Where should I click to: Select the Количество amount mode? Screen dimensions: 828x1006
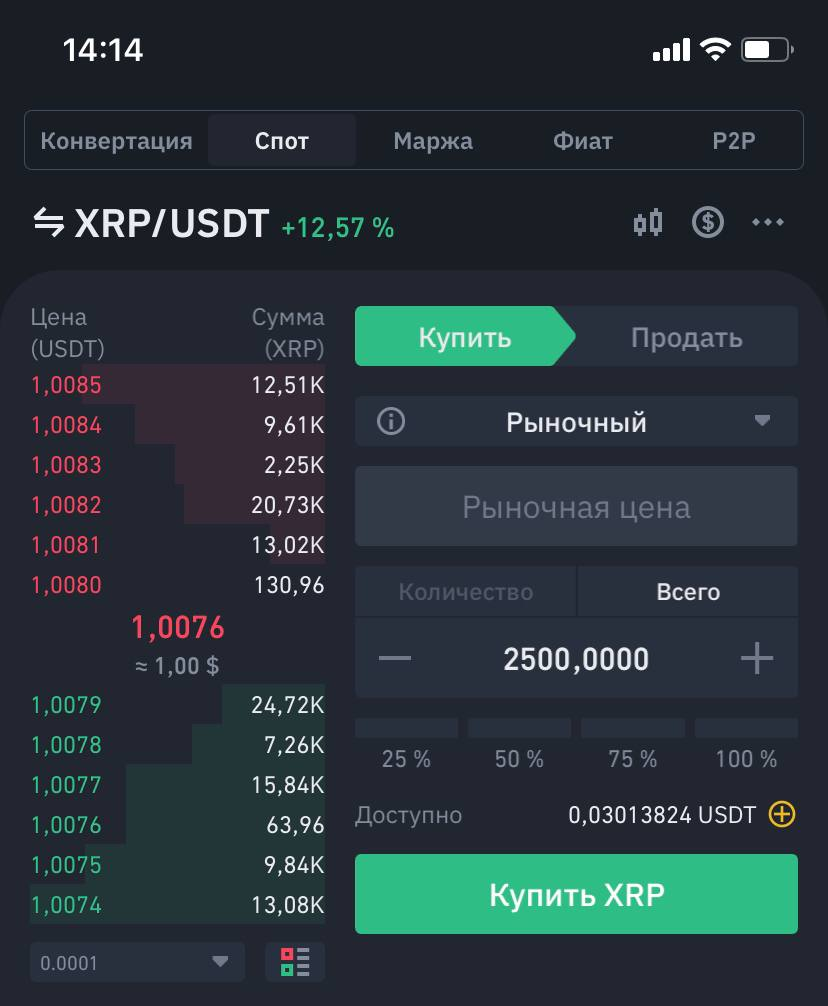tap(466, 592)
